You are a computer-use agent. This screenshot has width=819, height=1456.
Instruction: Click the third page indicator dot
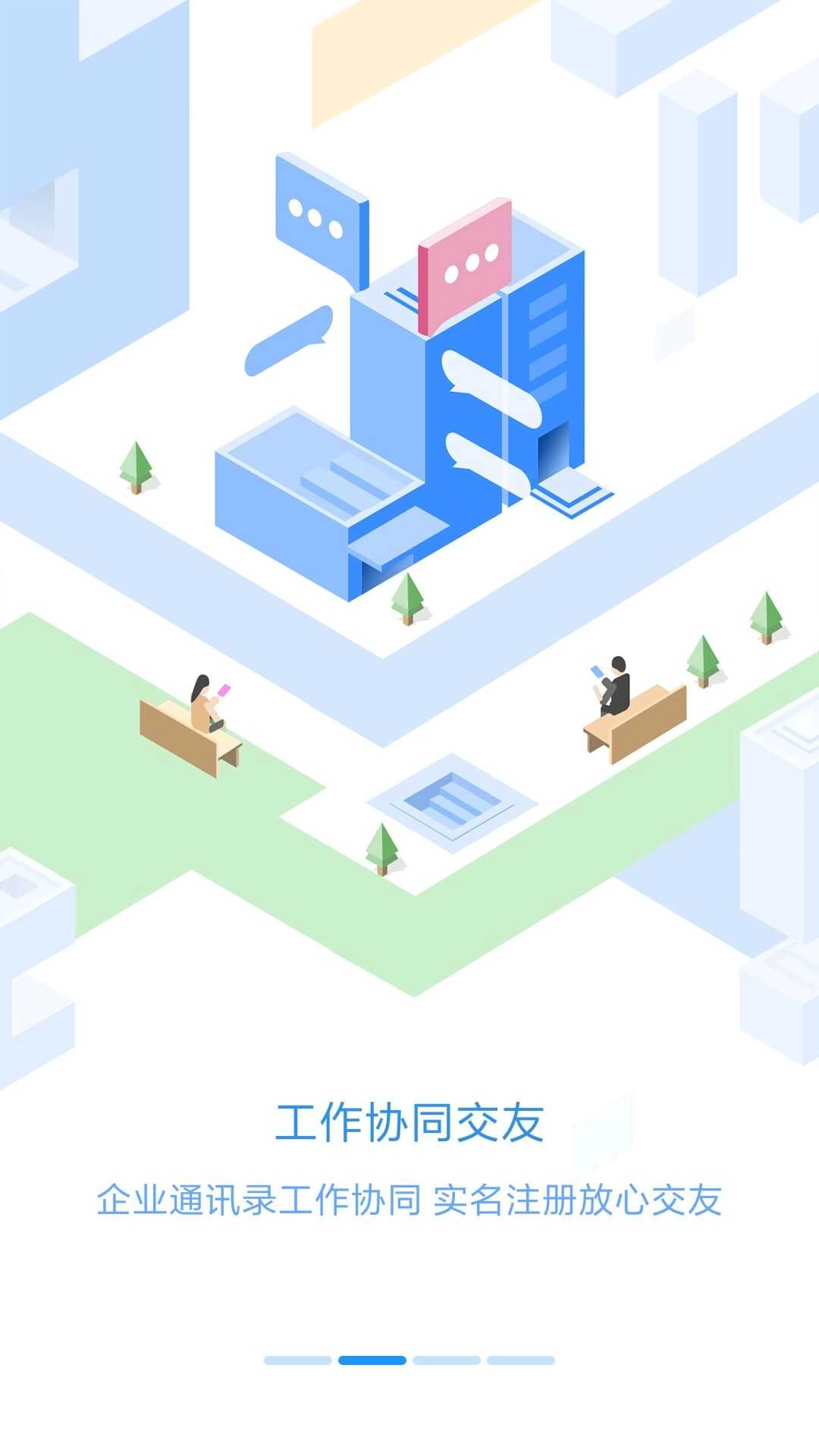(445, 1360)
